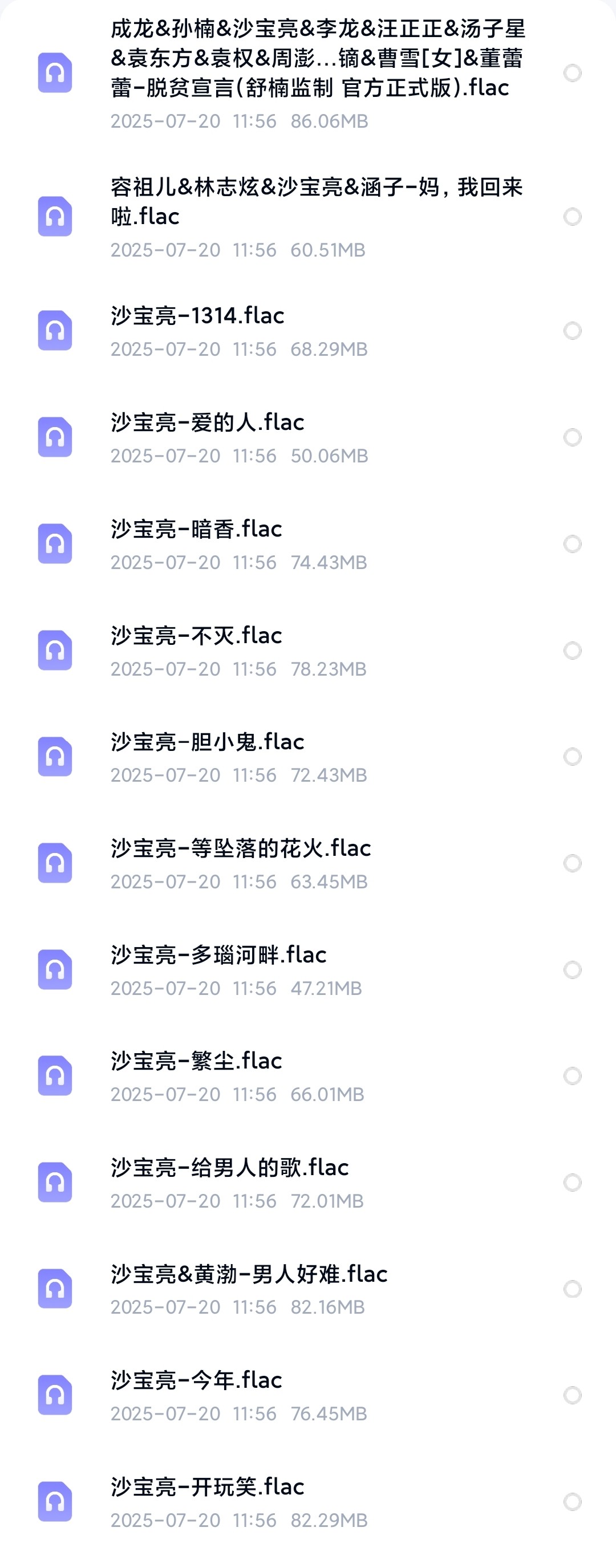The height and width of the screenshot is (1568, 616).
Task: Open 沙宝亮-胆小鬼.flac audio file
Action: click(207, 742)
